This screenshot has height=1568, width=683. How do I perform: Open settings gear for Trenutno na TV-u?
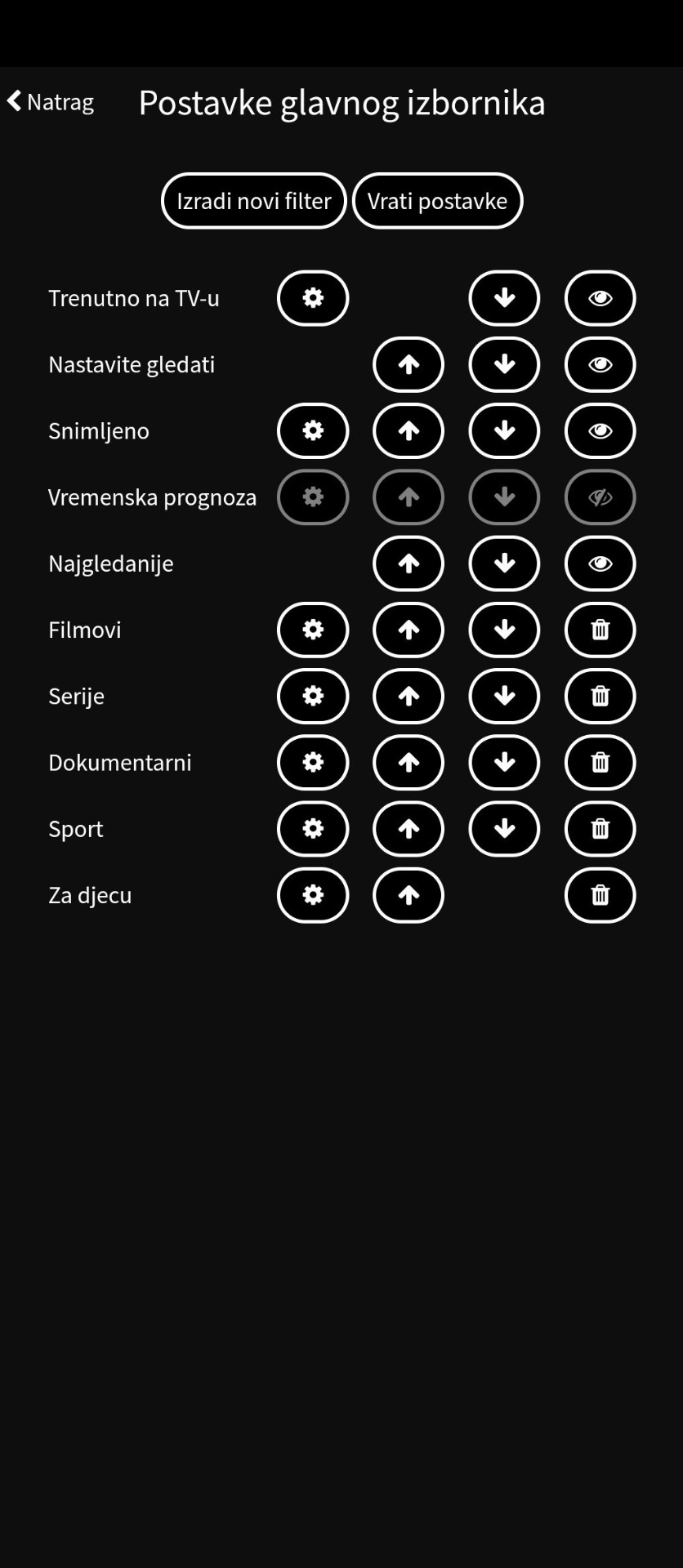[313, 298]
